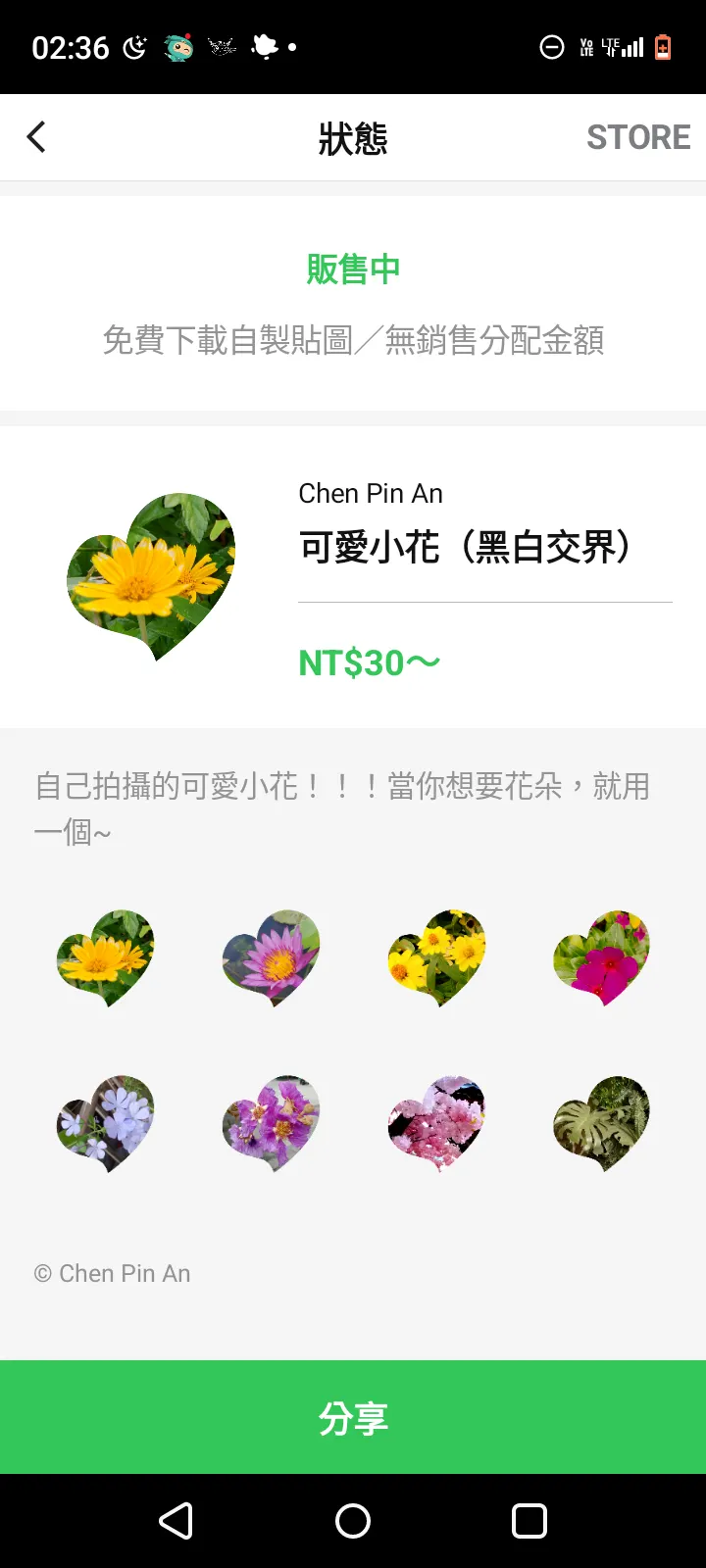Image resolution: width=706 pixels, height=1568 pixels.
Task: Tap the author name Chen Pin An
Action: click(371, 493)
